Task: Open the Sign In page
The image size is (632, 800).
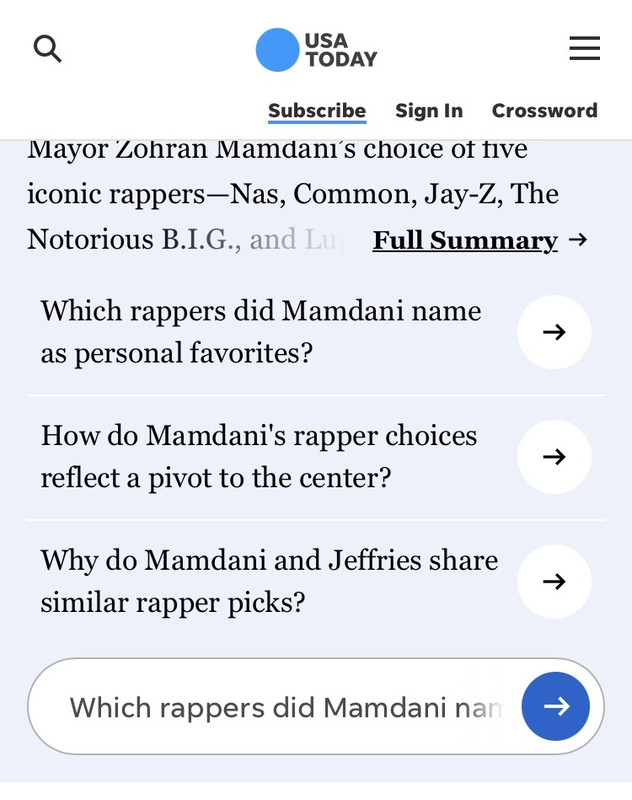Action: [x=429, y=111]
